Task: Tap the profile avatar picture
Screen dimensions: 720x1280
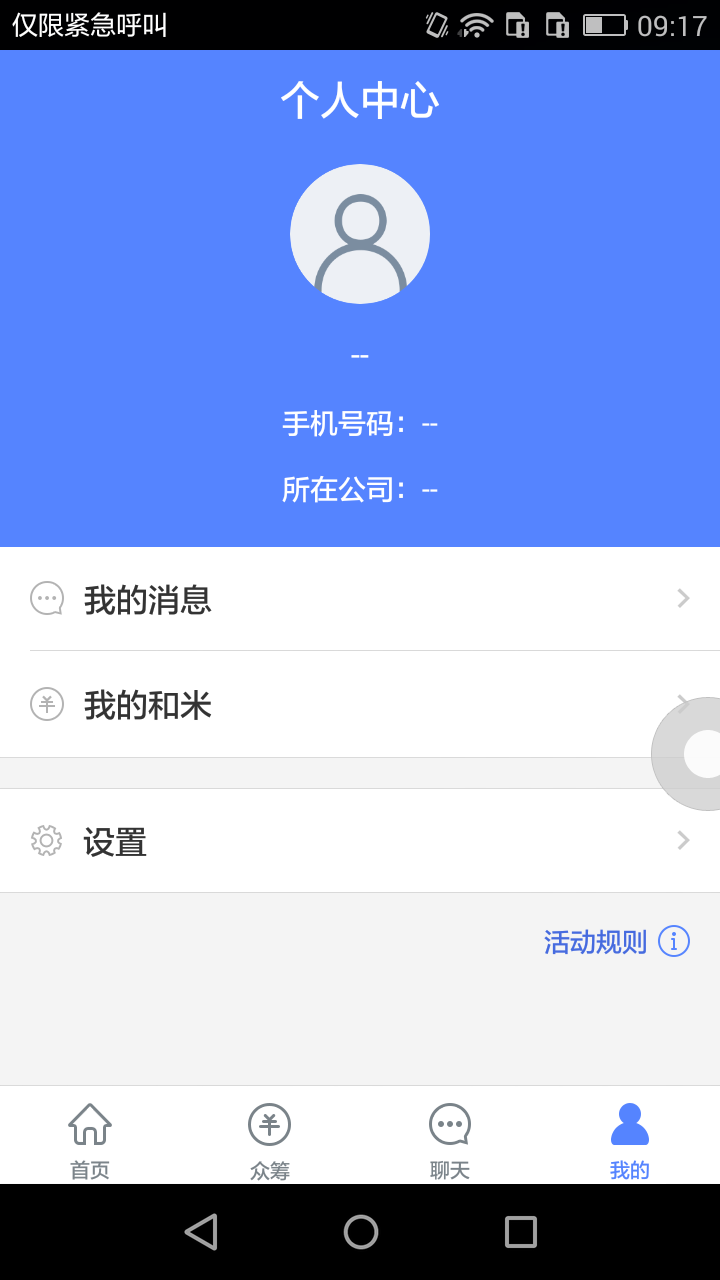Action: pos(360,234)
